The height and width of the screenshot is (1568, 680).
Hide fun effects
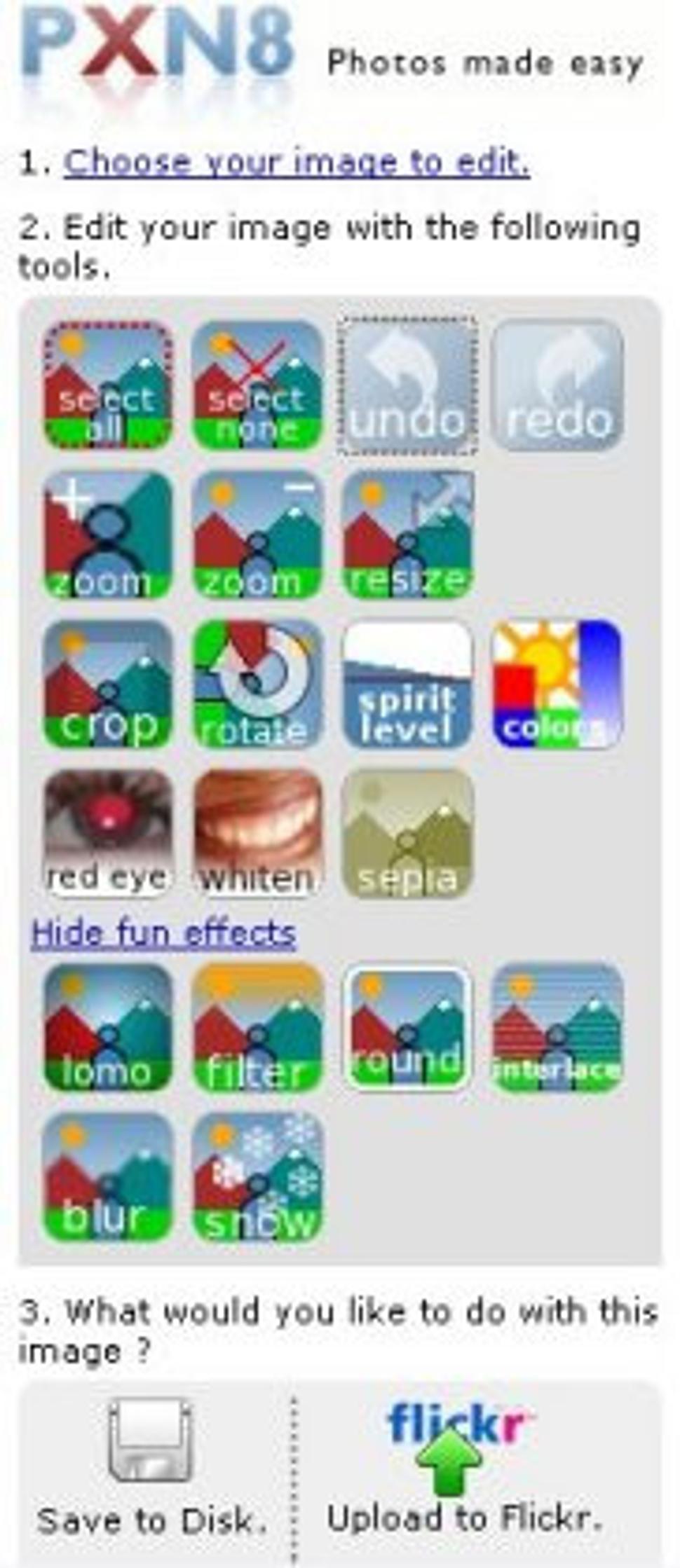163,934
